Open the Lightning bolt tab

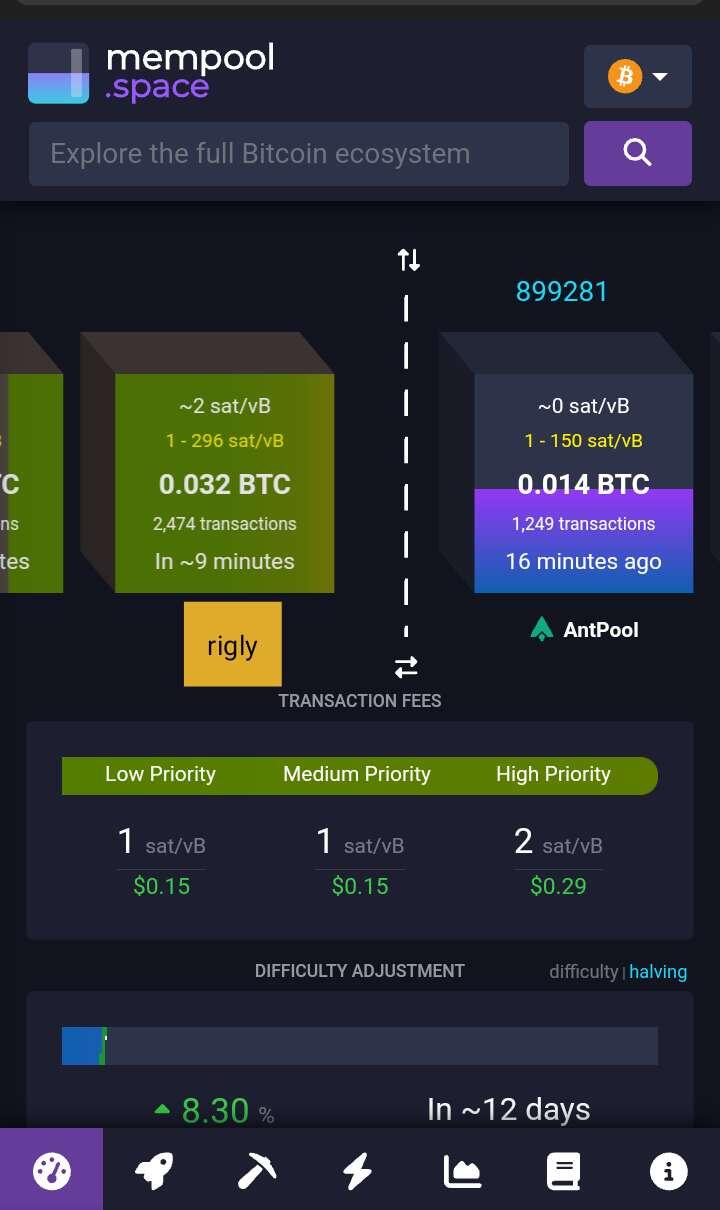(x=360, y=1169)
